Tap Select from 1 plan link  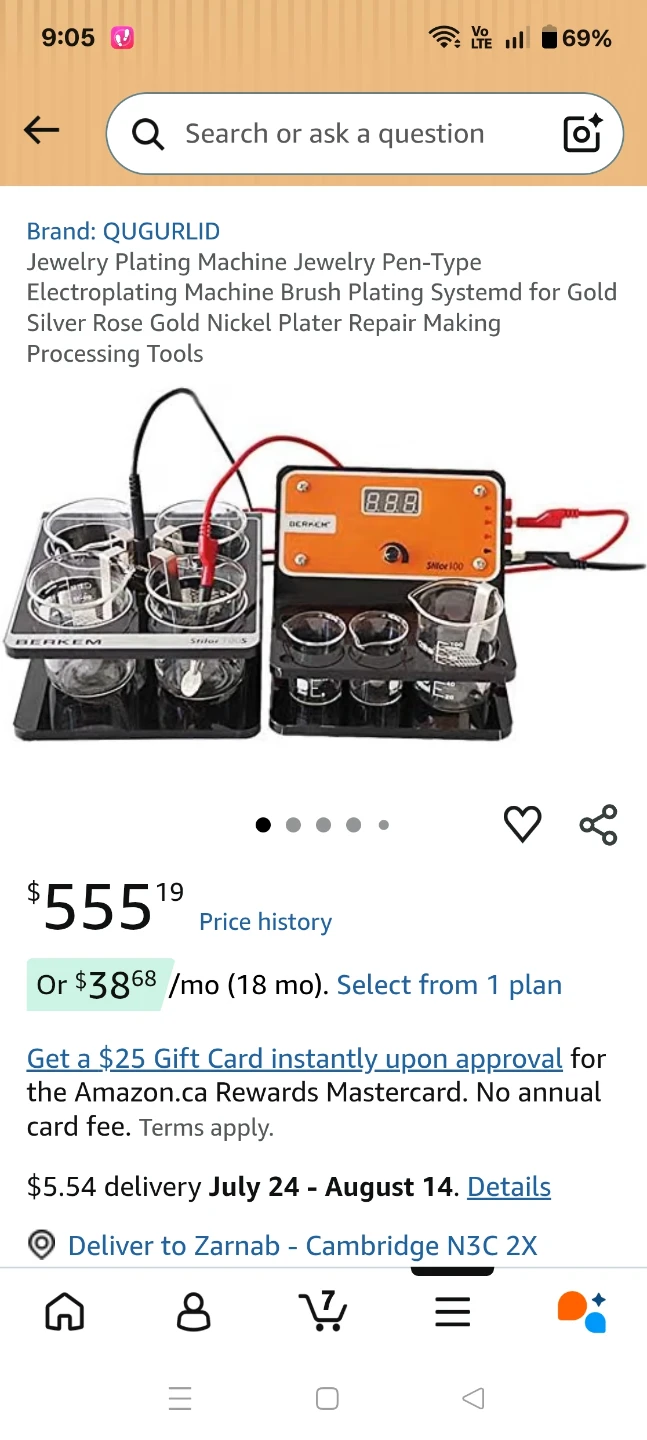click(449, 985)
